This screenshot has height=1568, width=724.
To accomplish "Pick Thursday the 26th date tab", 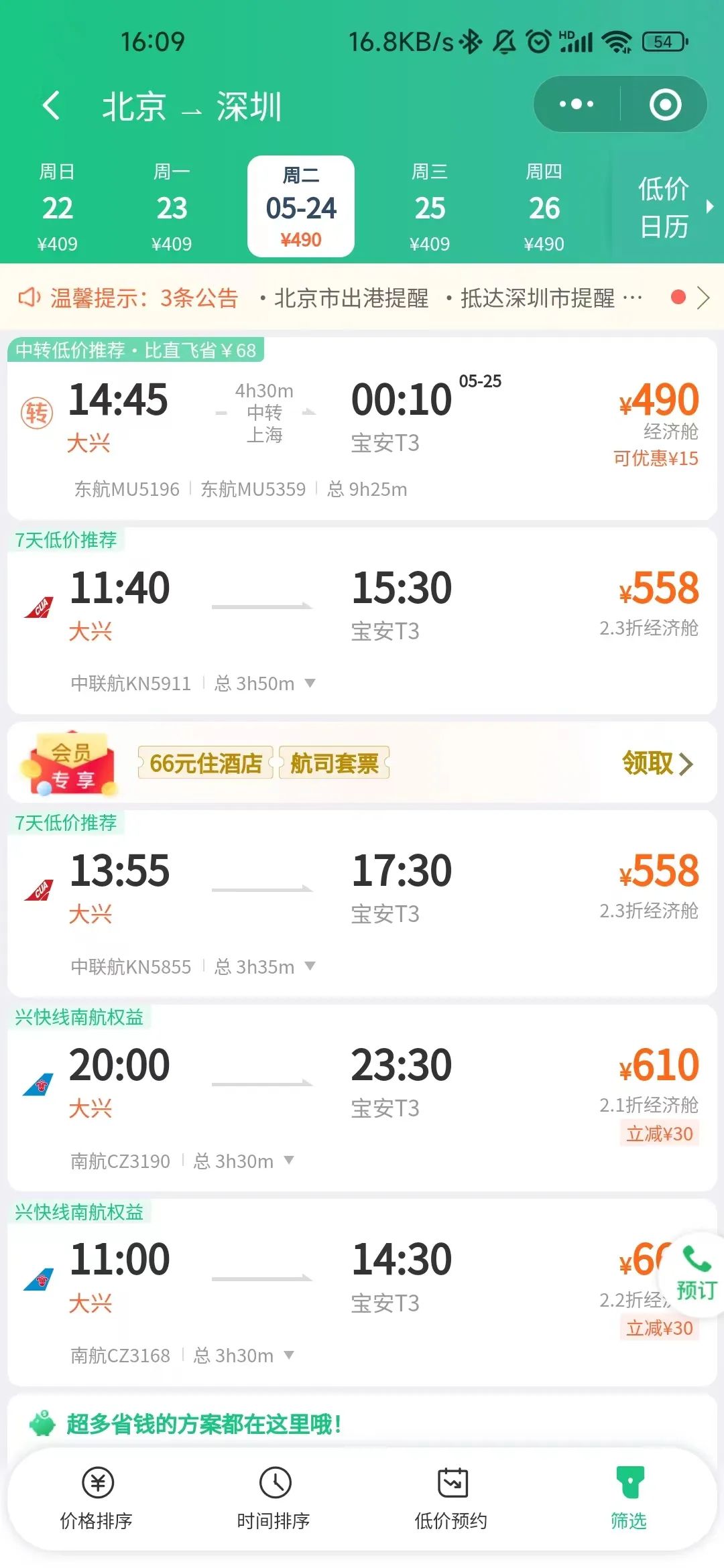I will click(544, 207).
